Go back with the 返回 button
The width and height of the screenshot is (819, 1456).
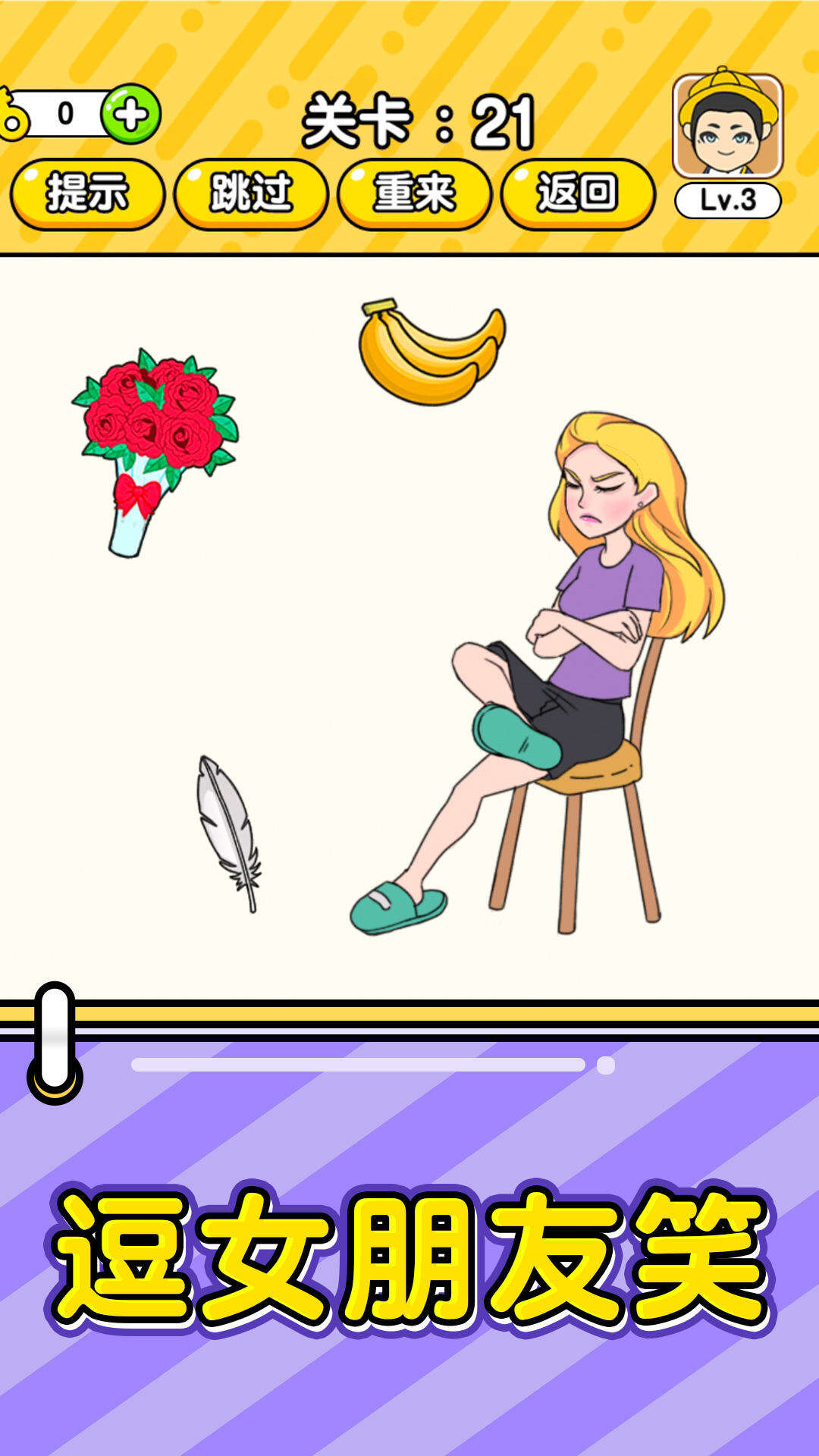tap(578, 193)
